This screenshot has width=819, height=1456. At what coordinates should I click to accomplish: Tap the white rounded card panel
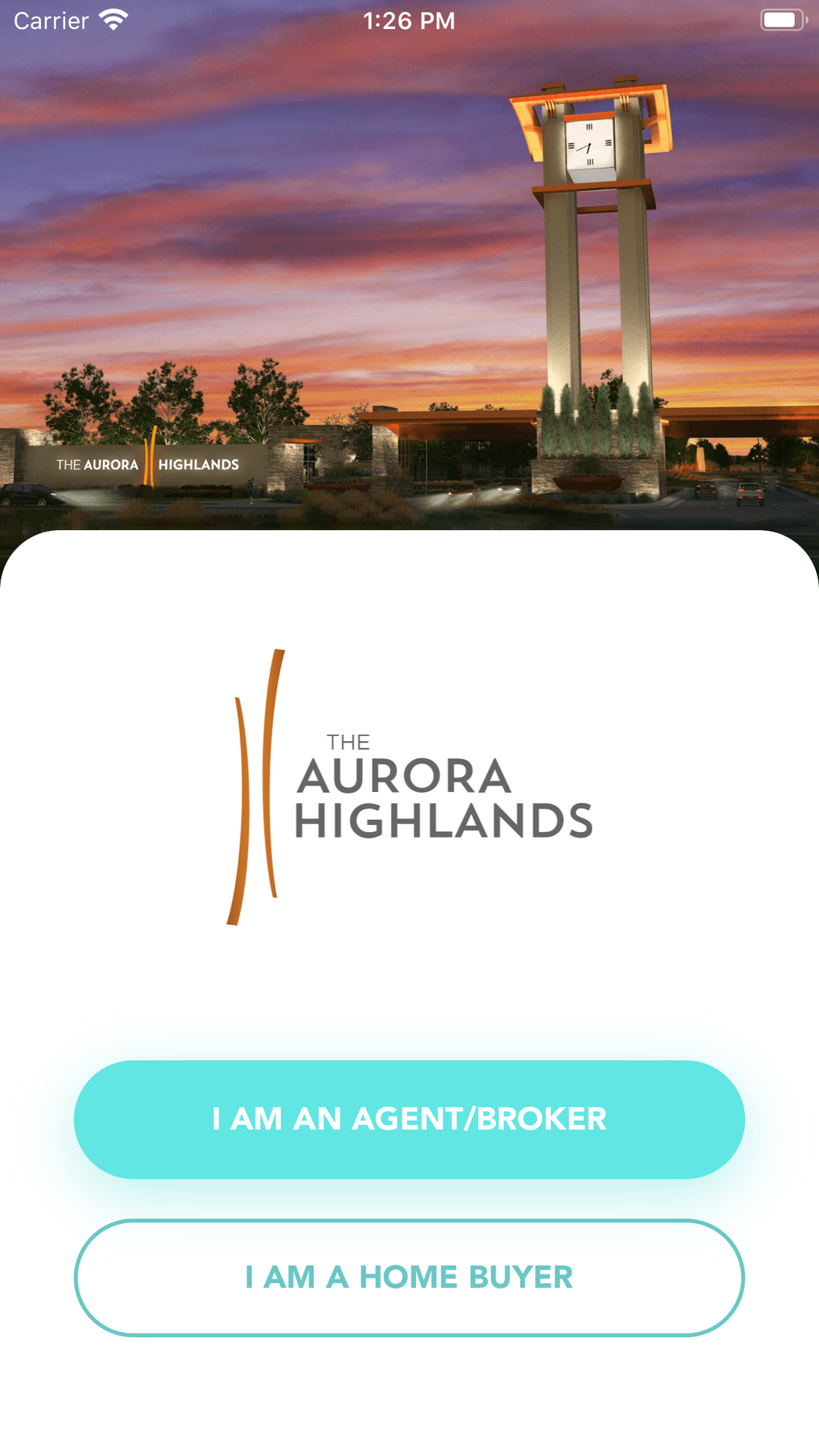409,988
